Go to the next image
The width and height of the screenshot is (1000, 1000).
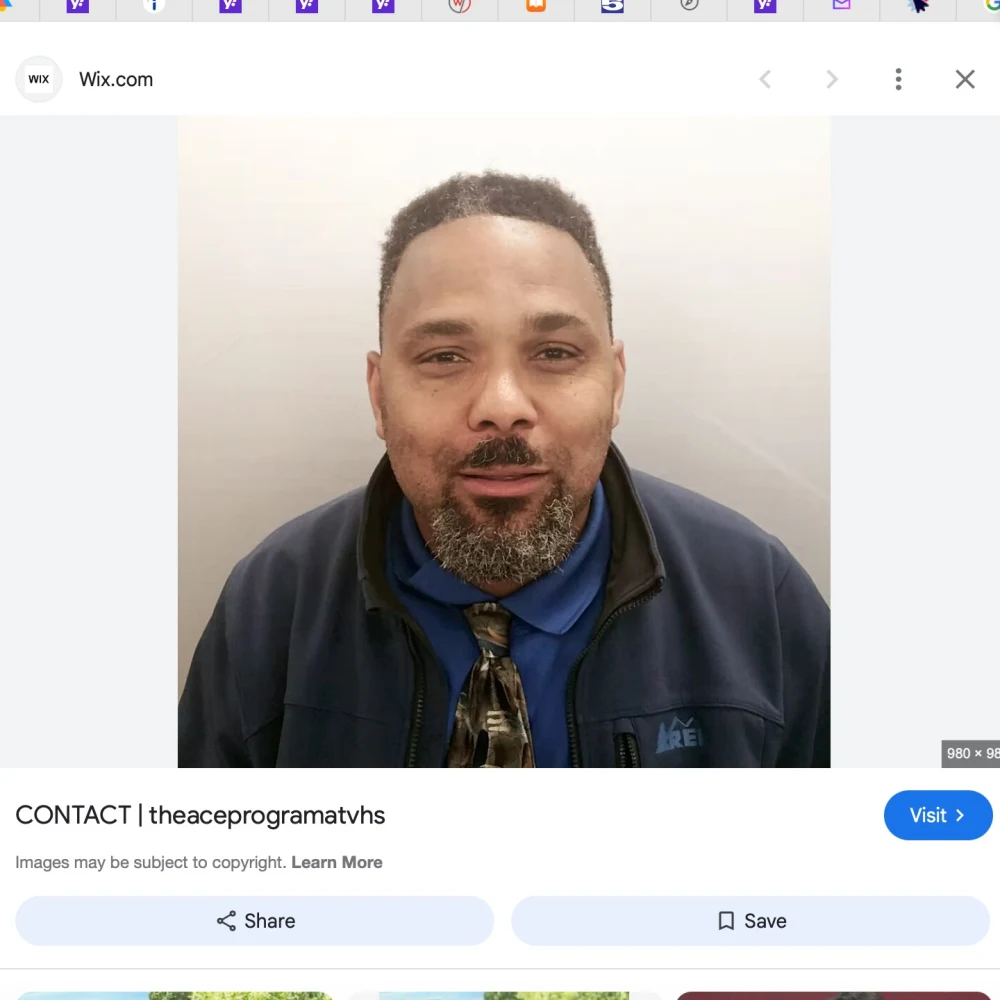831,79
